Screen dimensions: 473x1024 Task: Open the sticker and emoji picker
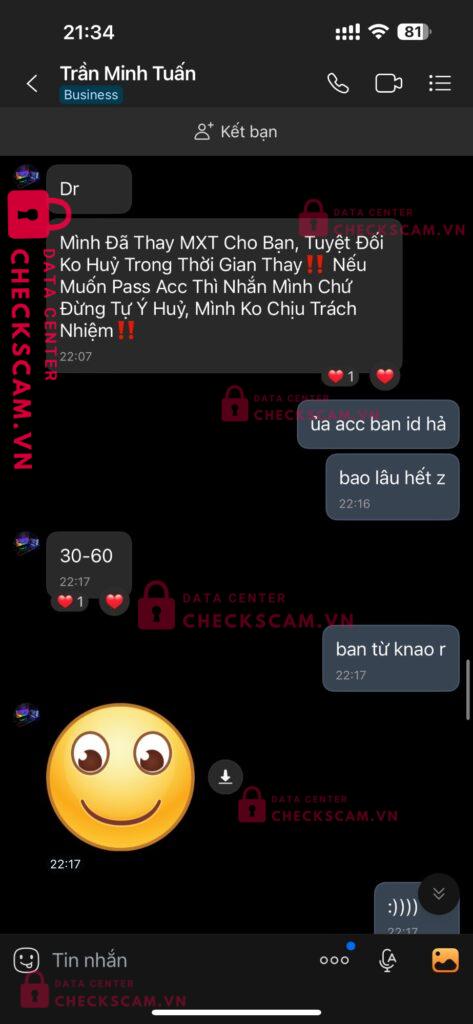coord(26,960)
